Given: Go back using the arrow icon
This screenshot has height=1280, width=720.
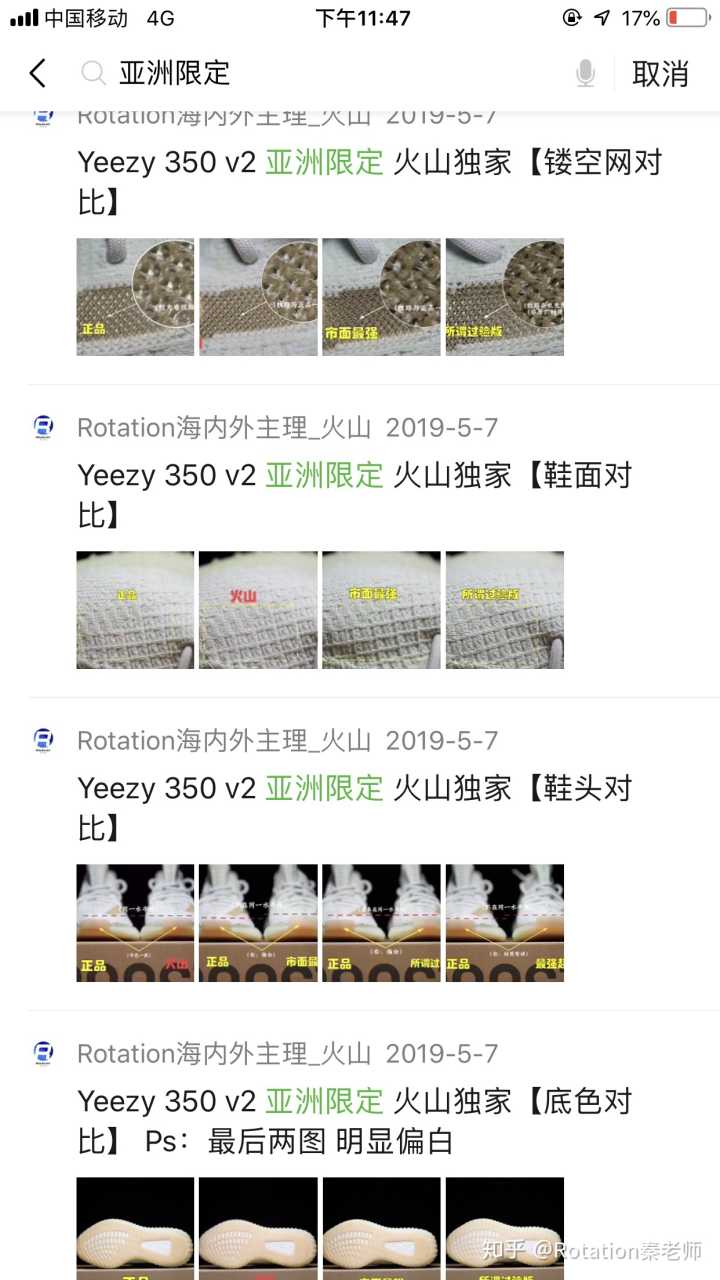Looking at the screenshot, I should tap(38, 73).
